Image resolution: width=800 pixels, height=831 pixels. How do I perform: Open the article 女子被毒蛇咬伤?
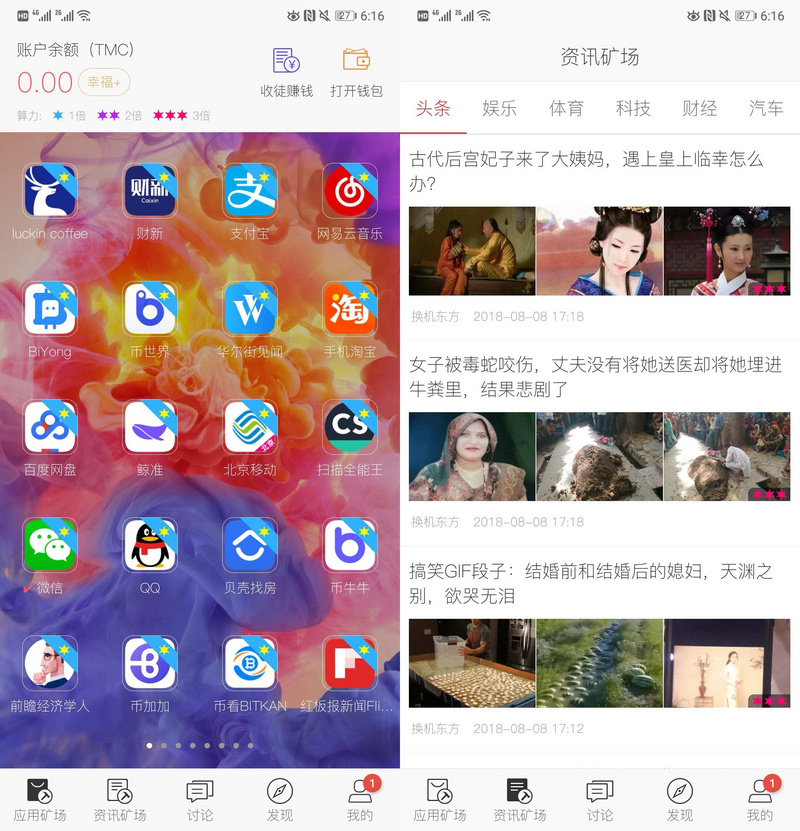pos(595,376)
